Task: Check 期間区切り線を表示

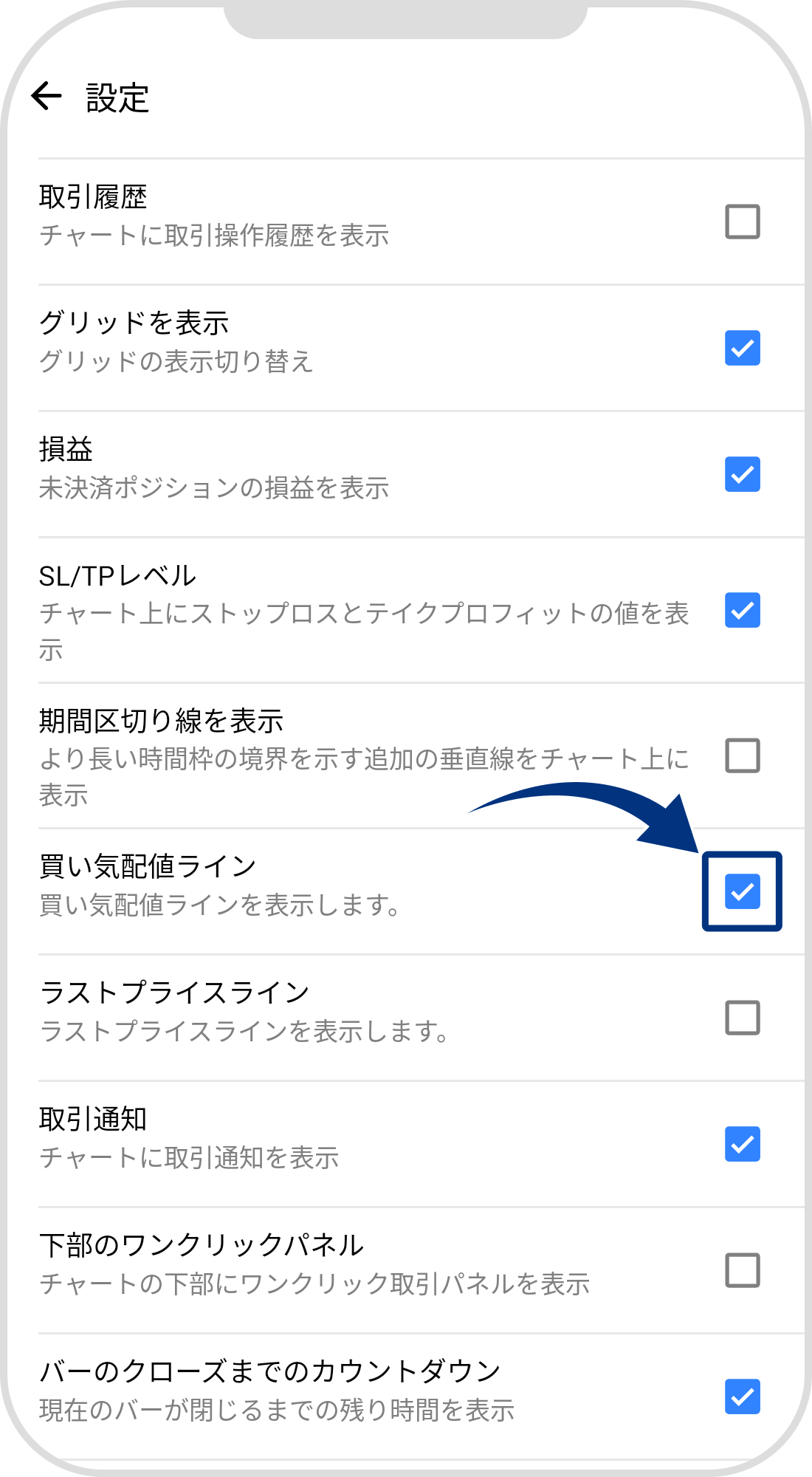Action: 742,753
